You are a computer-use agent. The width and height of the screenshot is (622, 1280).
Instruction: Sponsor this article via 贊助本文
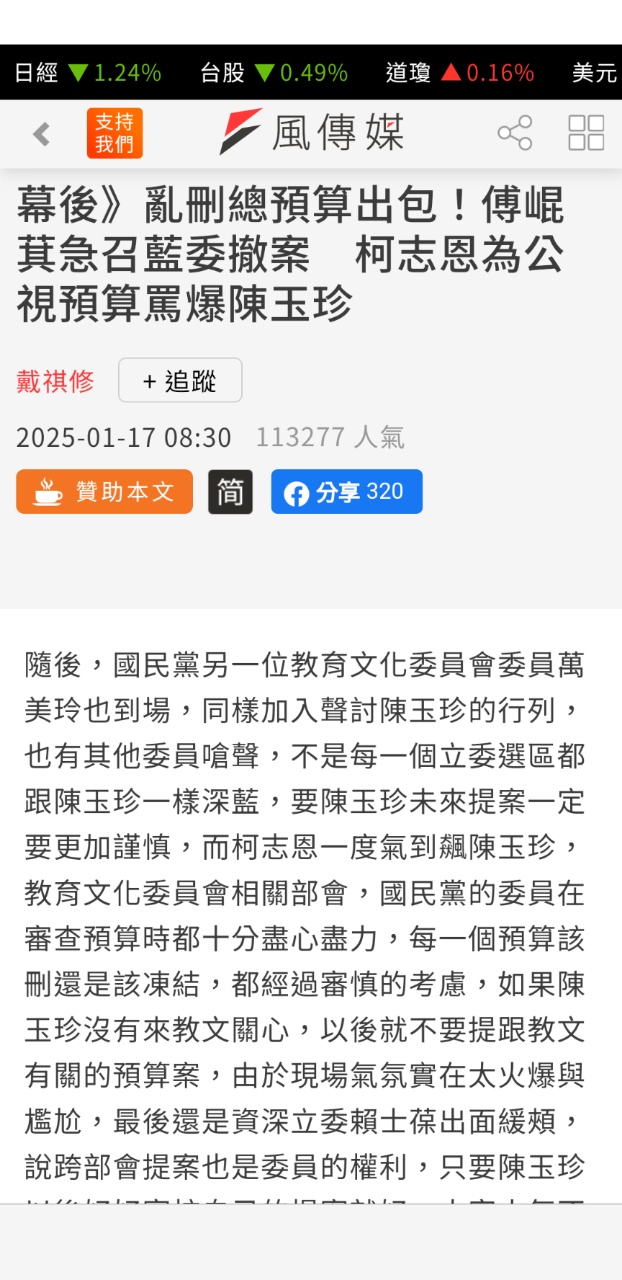click(x=104, y=492)
